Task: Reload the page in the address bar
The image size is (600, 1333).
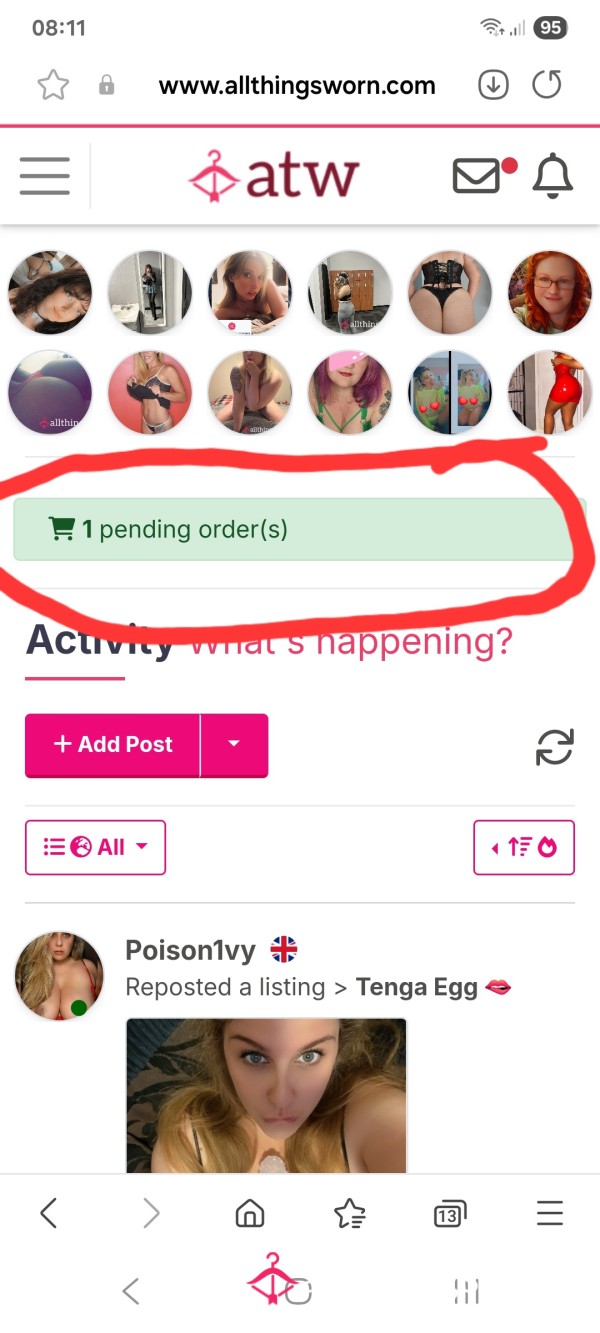Action: pyautogui.click(x=547, y=85)
